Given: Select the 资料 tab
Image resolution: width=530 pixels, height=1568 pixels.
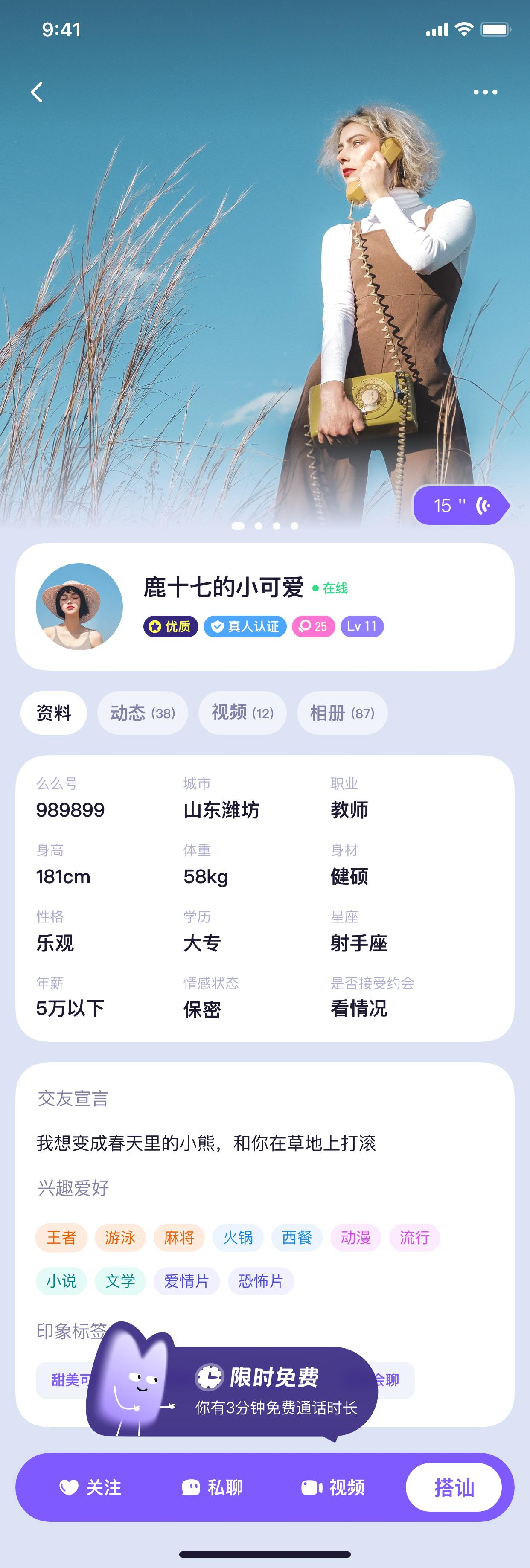Looking at the screenshot, I should click(53, 713).
